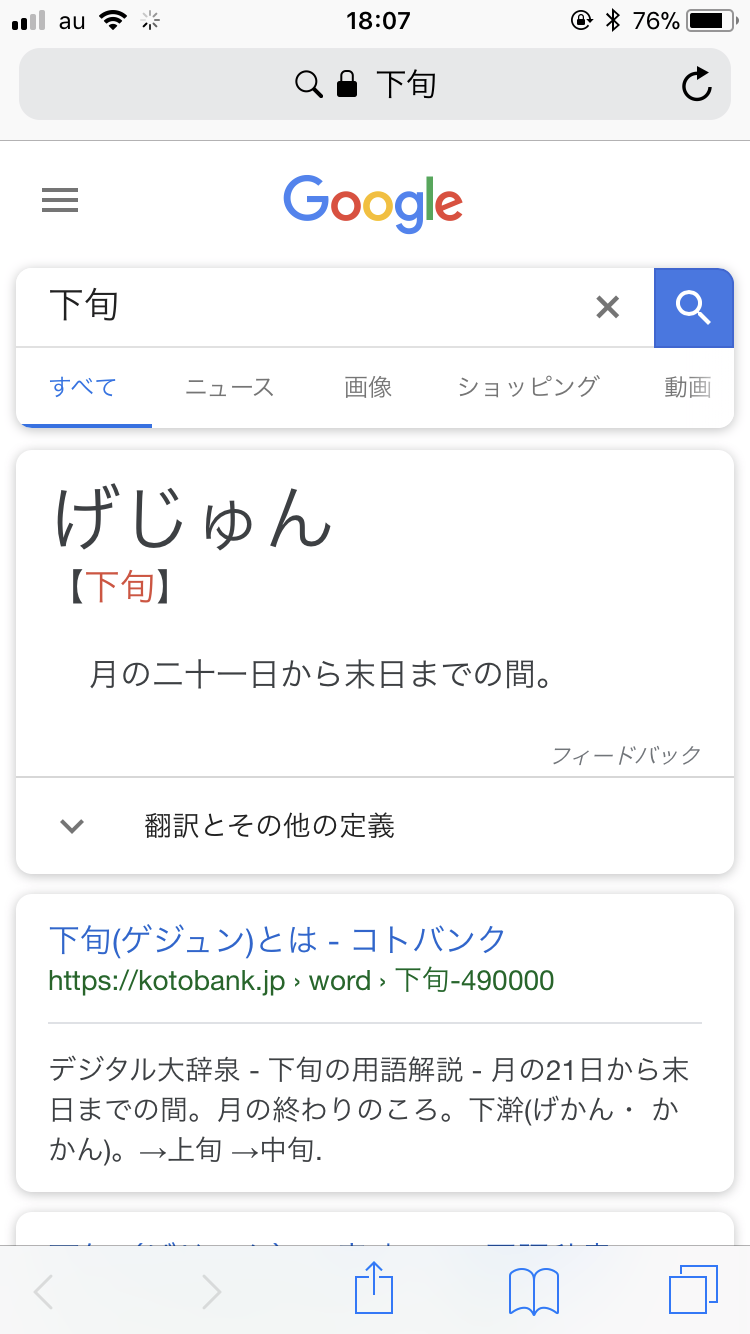Open Safari bookmarks
Screen dimensions: 750x1334
534,1291
